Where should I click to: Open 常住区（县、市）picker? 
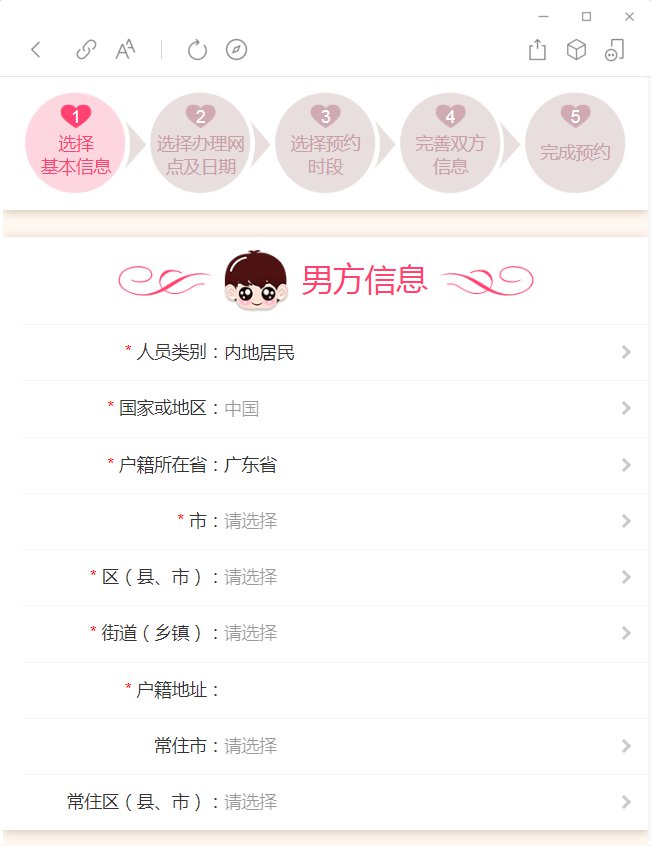(x=420, y=802)
